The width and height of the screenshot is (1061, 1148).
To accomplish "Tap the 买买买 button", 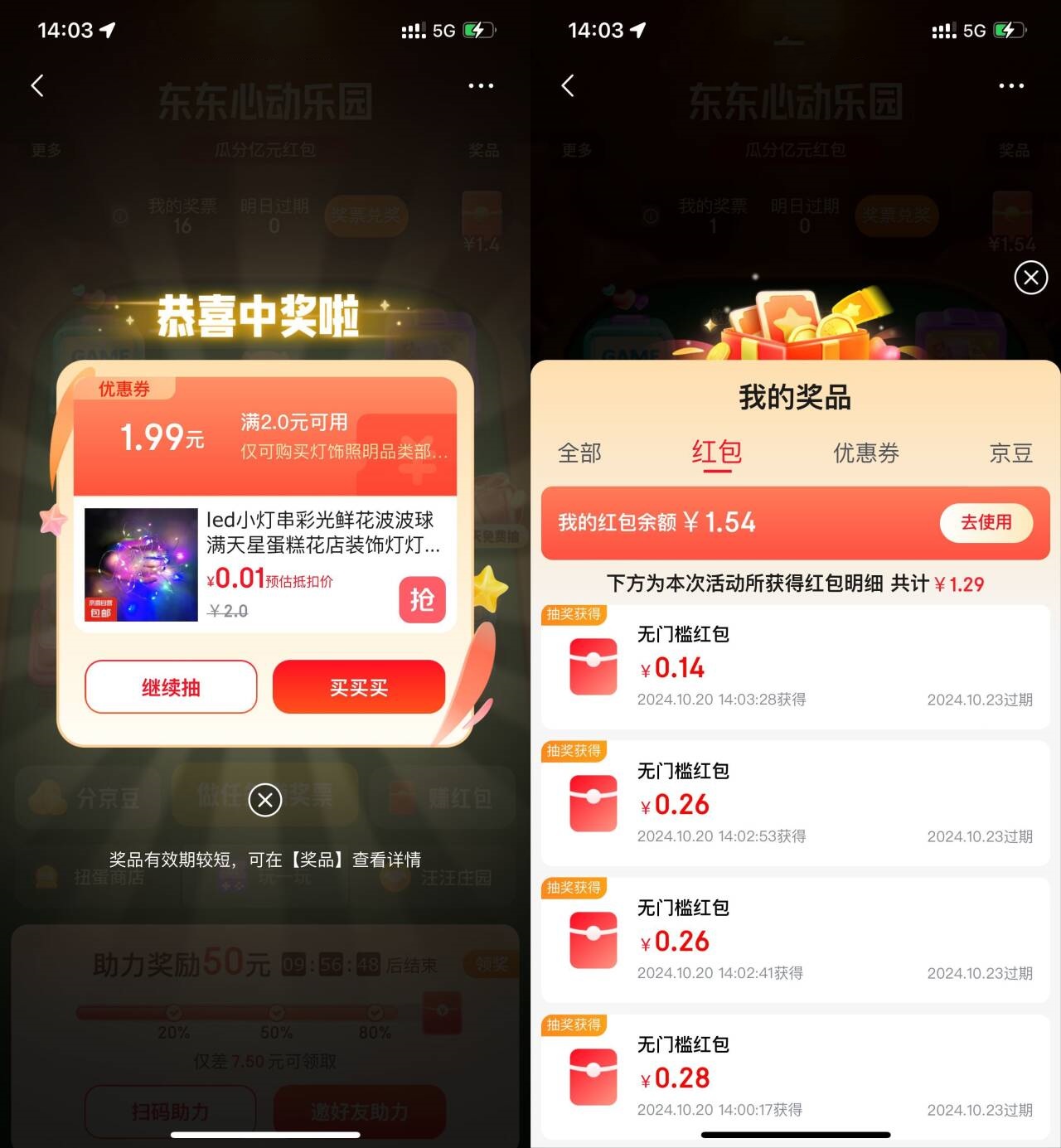I will tap(359, 687).
